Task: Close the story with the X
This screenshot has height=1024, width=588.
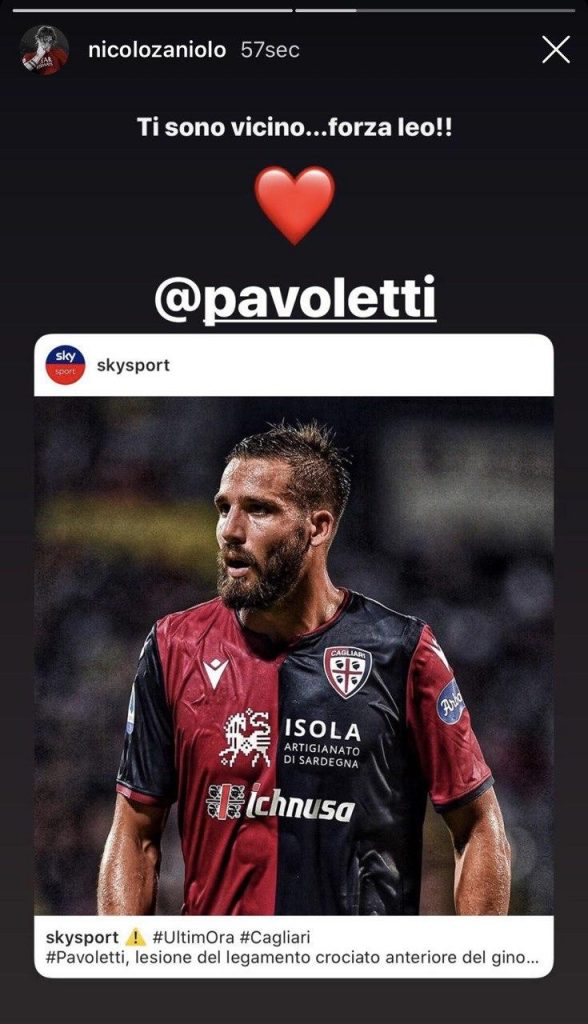Action: tap(556, 50)
